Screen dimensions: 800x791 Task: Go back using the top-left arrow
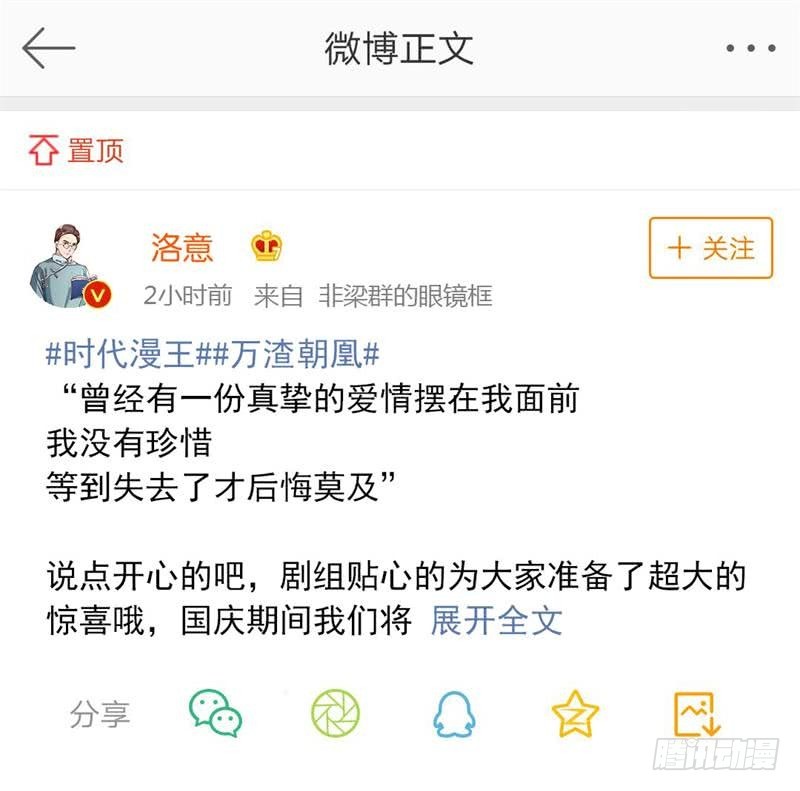click(48, 48)
